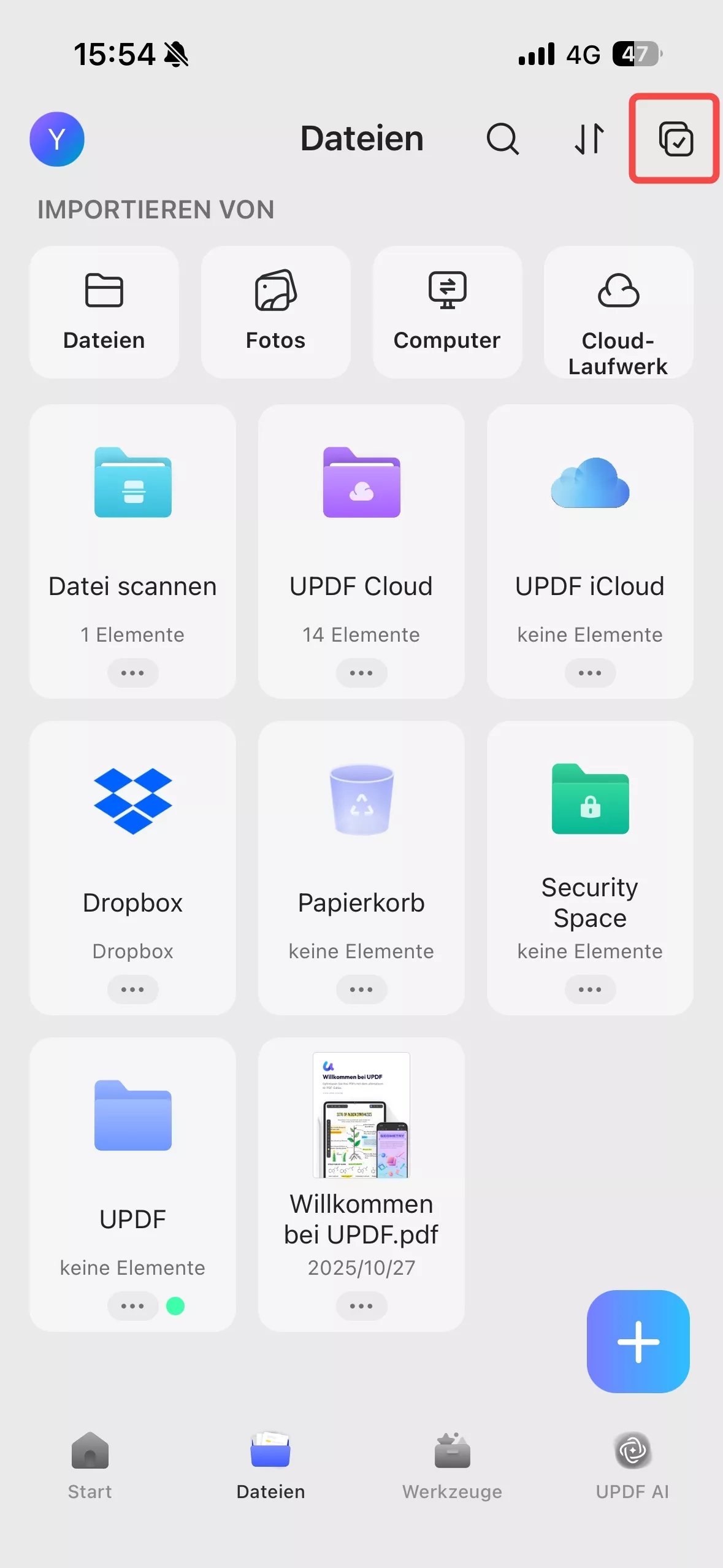This screenshot has height=1568, width=723.
Task: Import from Dateien
Action: tap(104, 312)
